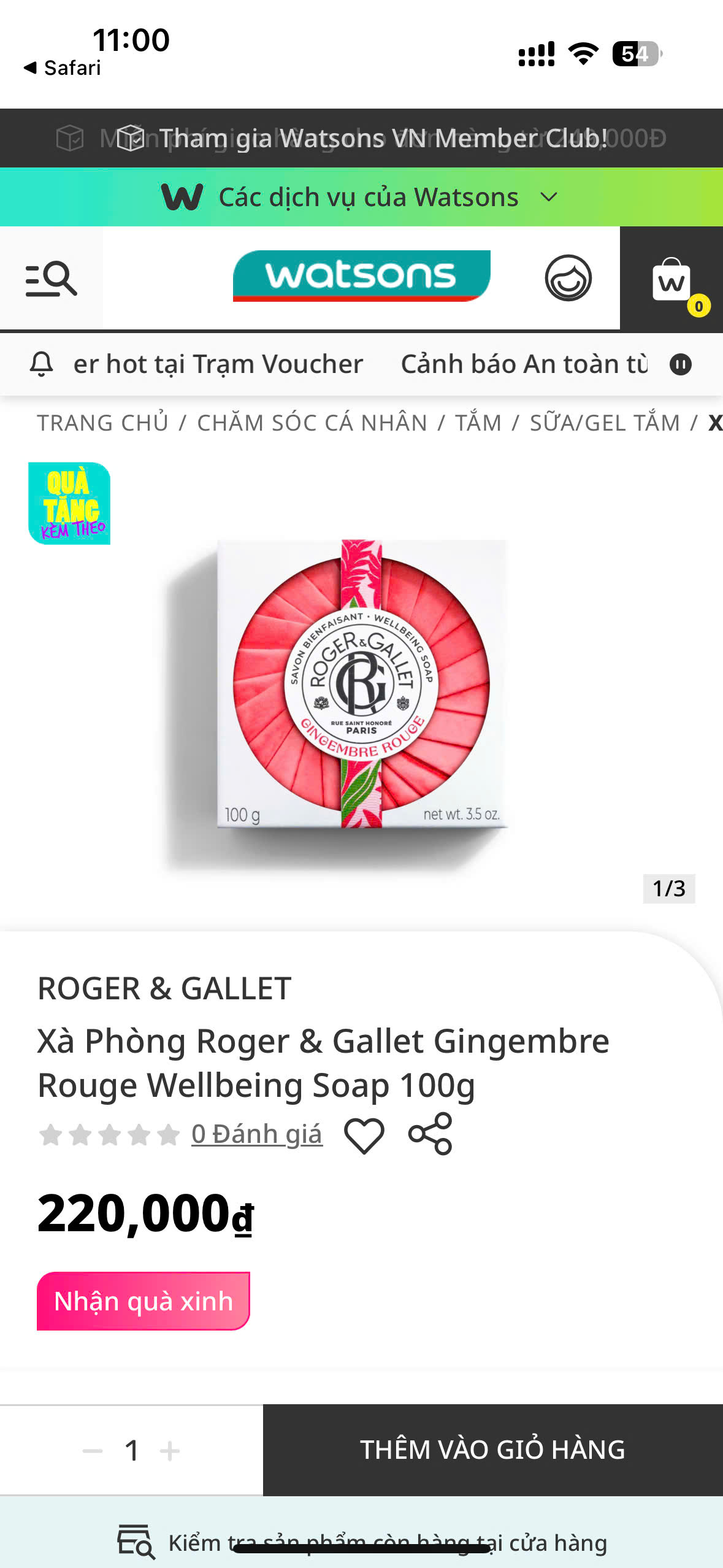Open CHĂM SÓC CÁ NHÂN breadcrumb
The width and height of the screenshot is (723, 1568).
click(312, 423)
